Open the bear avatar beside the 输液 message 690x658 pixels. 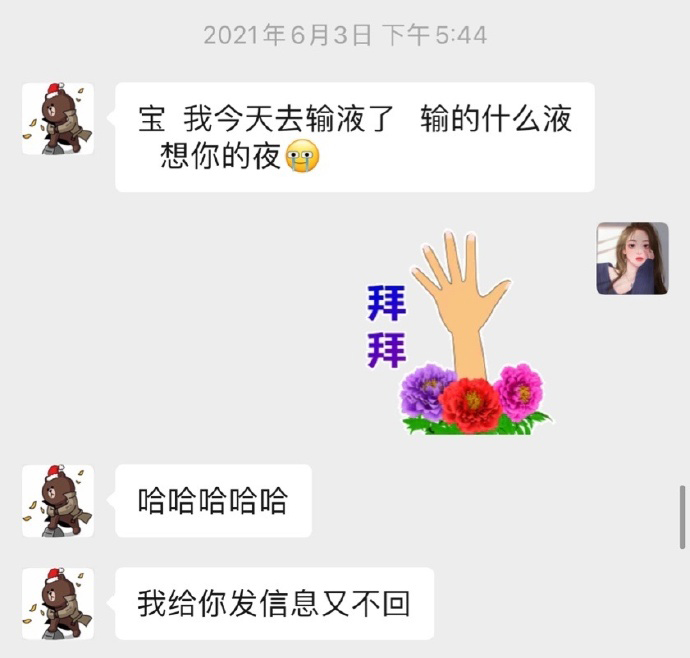(58, 119)
